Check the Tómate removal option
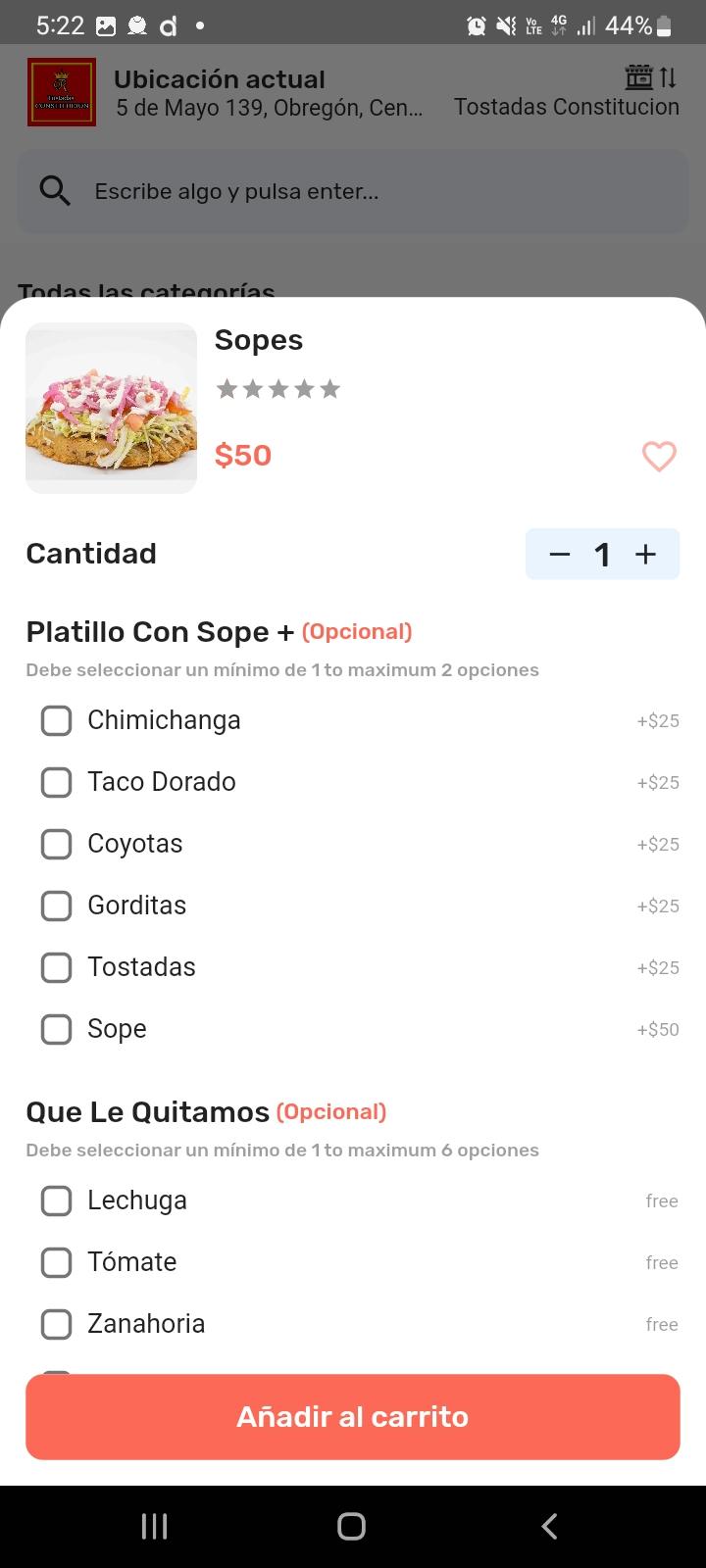 [56, 1262]
